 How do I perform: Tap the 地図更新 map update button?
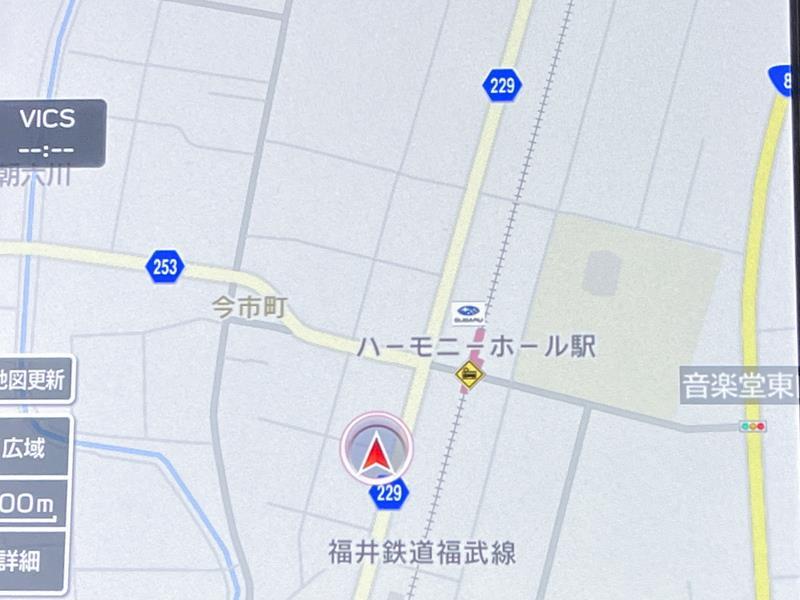[35, 380]
